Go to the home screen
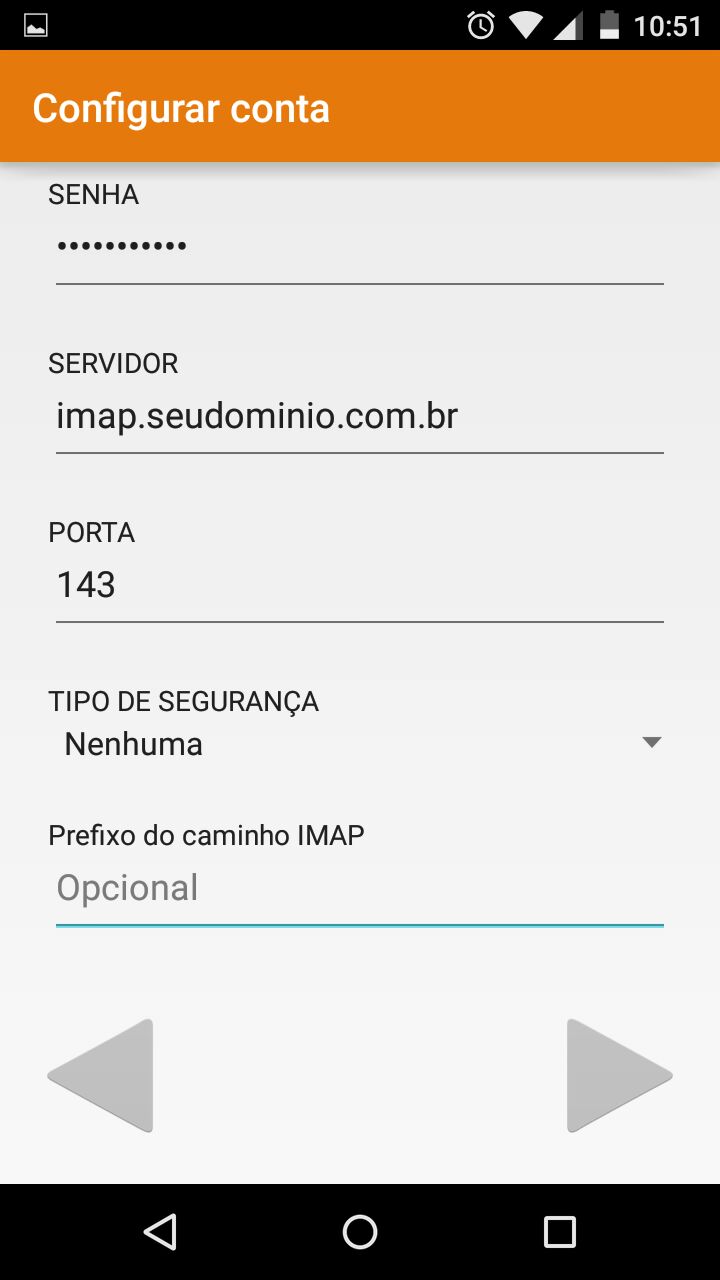The height and width of the screenshot is (1280, 720). click(x=360, y=1232)
